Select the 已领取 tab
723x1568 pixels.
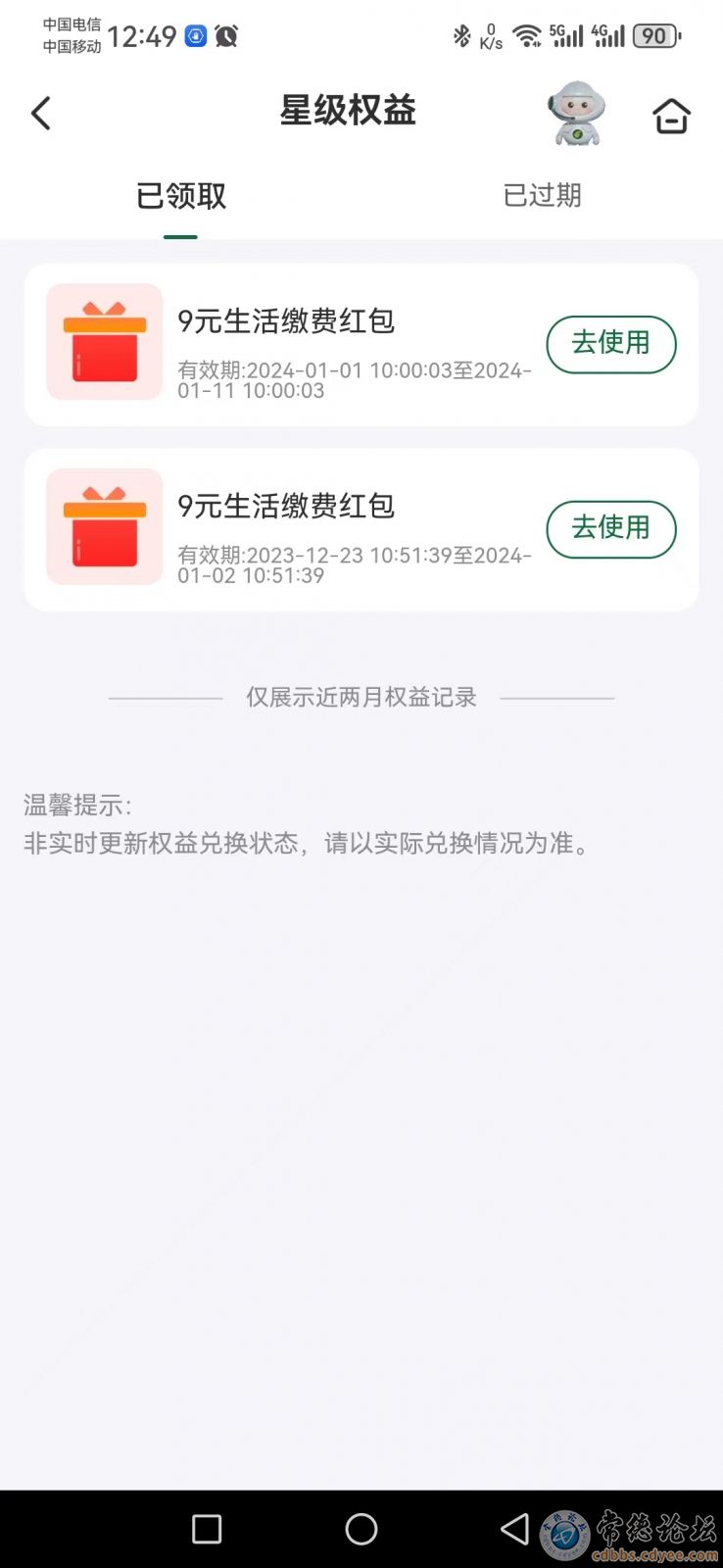coord(181,196)
